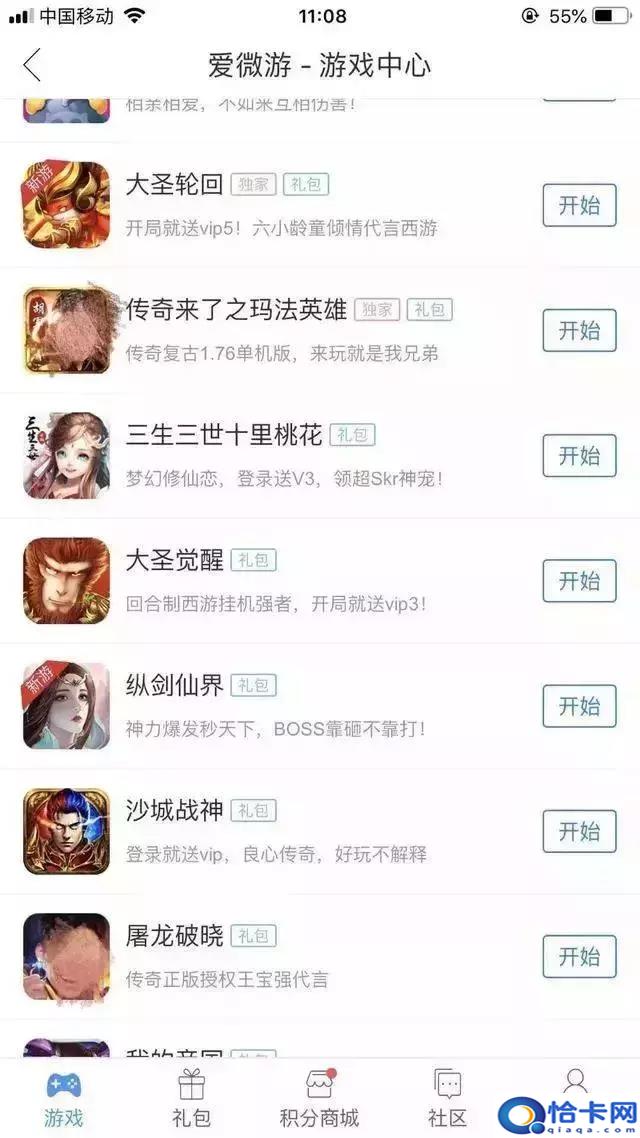Open the 纵剑仙界 game icon
The image size is (640, 1138).
pyautogui.click(x=67, y=706)
